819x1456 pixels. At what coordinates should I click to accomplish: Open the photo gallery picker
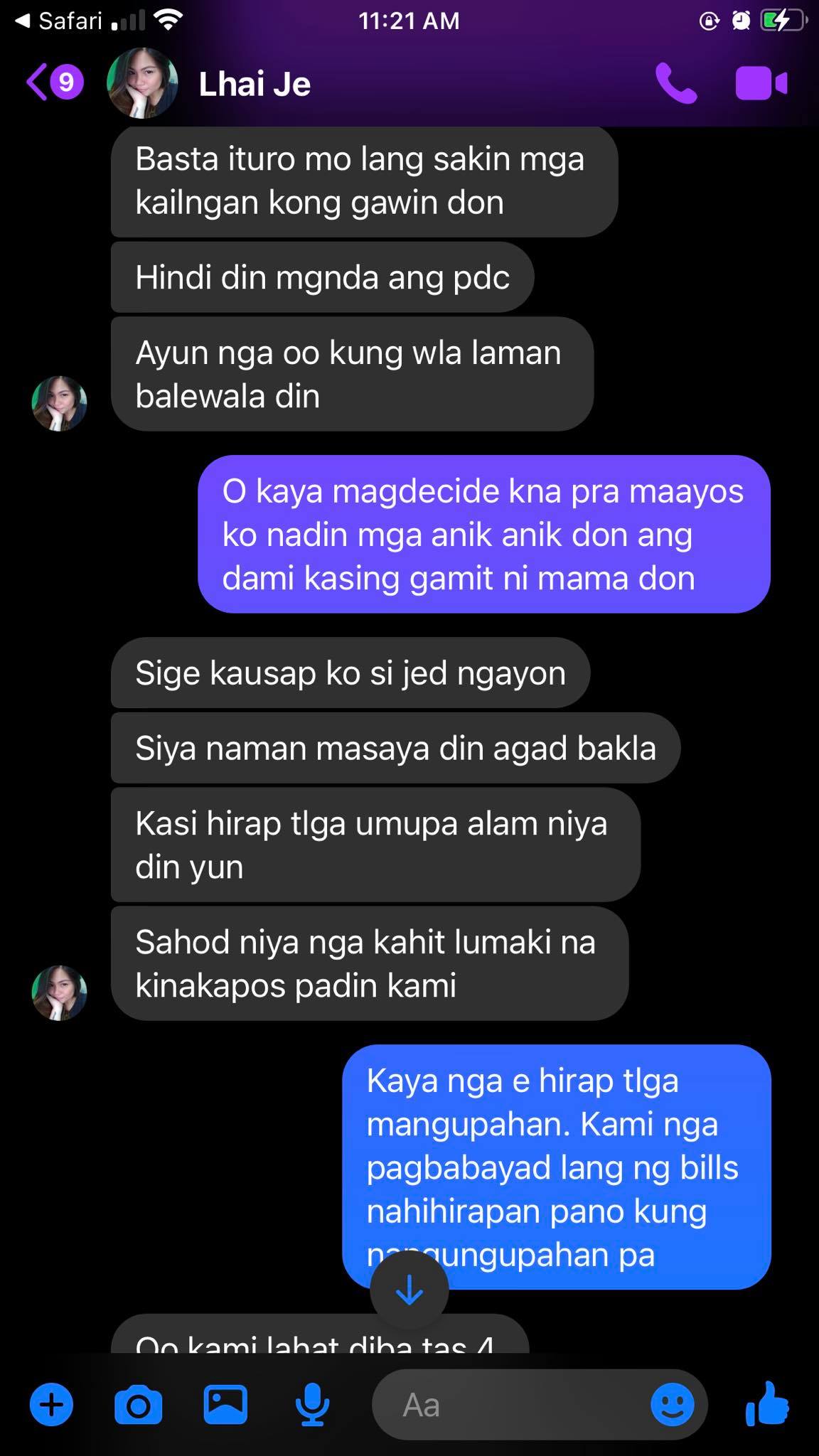coord(225,1405)
